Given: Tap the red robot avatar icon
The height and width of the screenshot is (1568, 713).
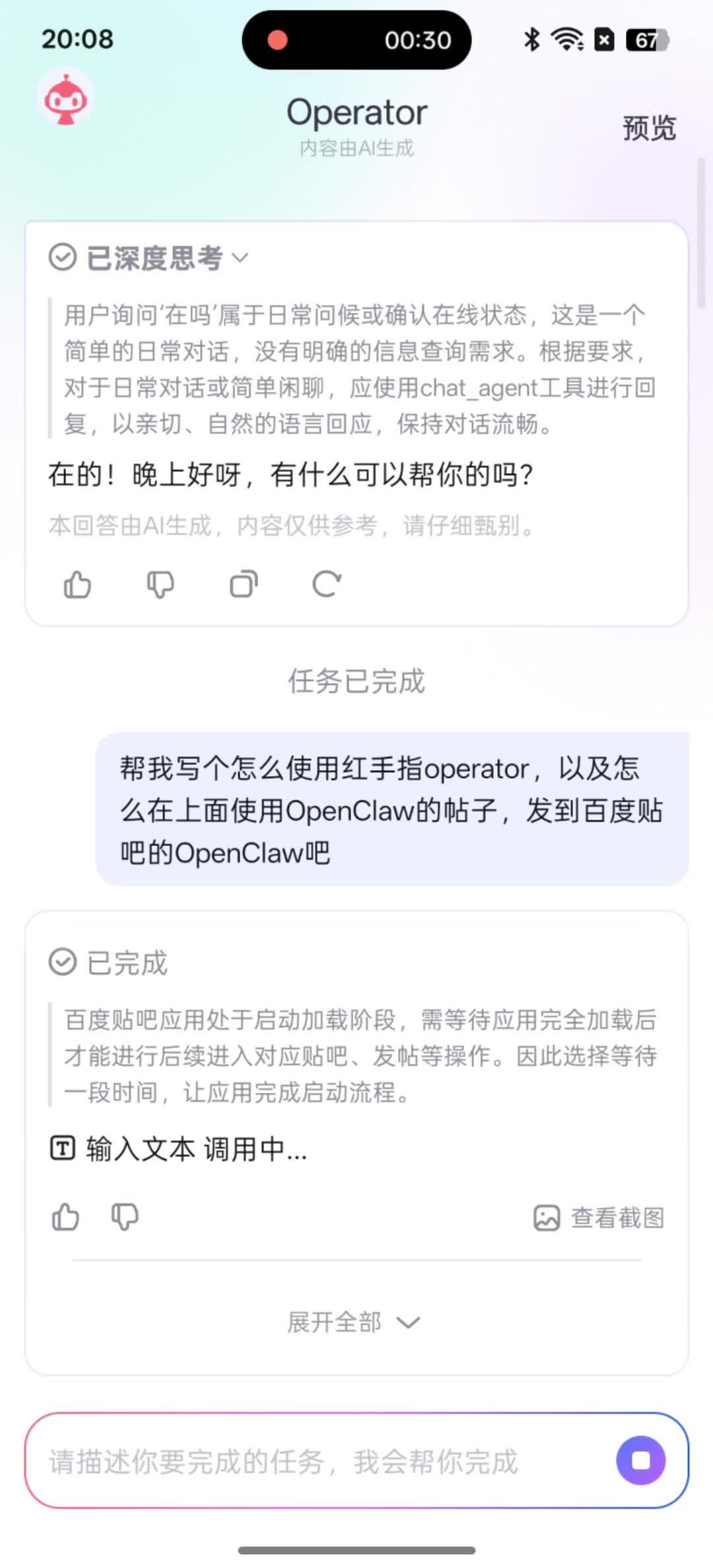Looking at the screenshot, I should tap(65, 99).
